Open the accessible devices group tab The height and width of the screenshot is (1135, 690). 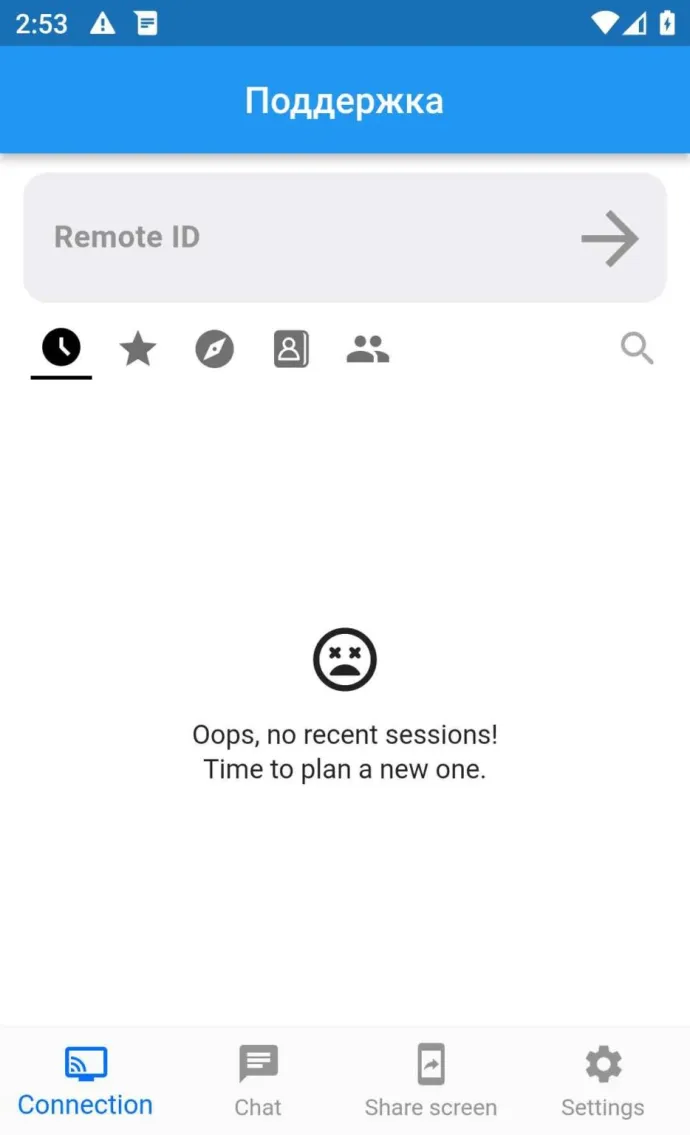tap(368, 349)
